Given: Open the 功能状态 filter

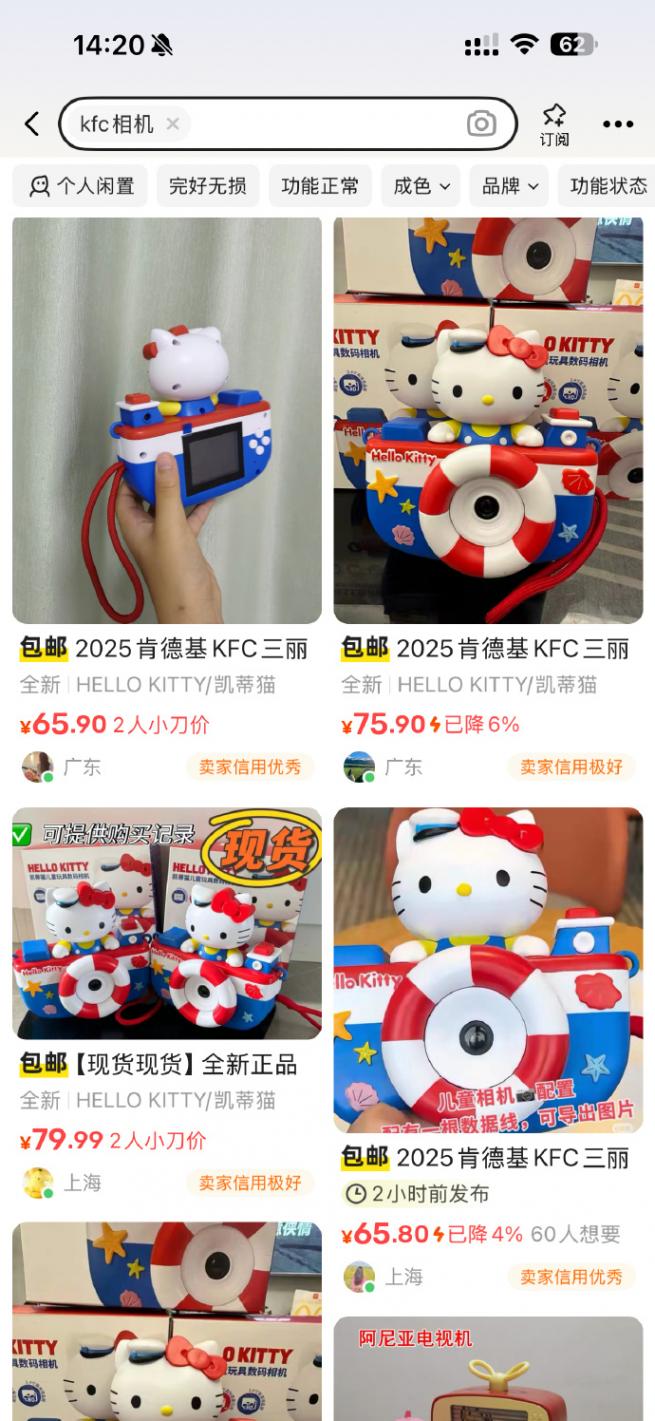Looking at the screenshot, I should (x=607, y=186).
